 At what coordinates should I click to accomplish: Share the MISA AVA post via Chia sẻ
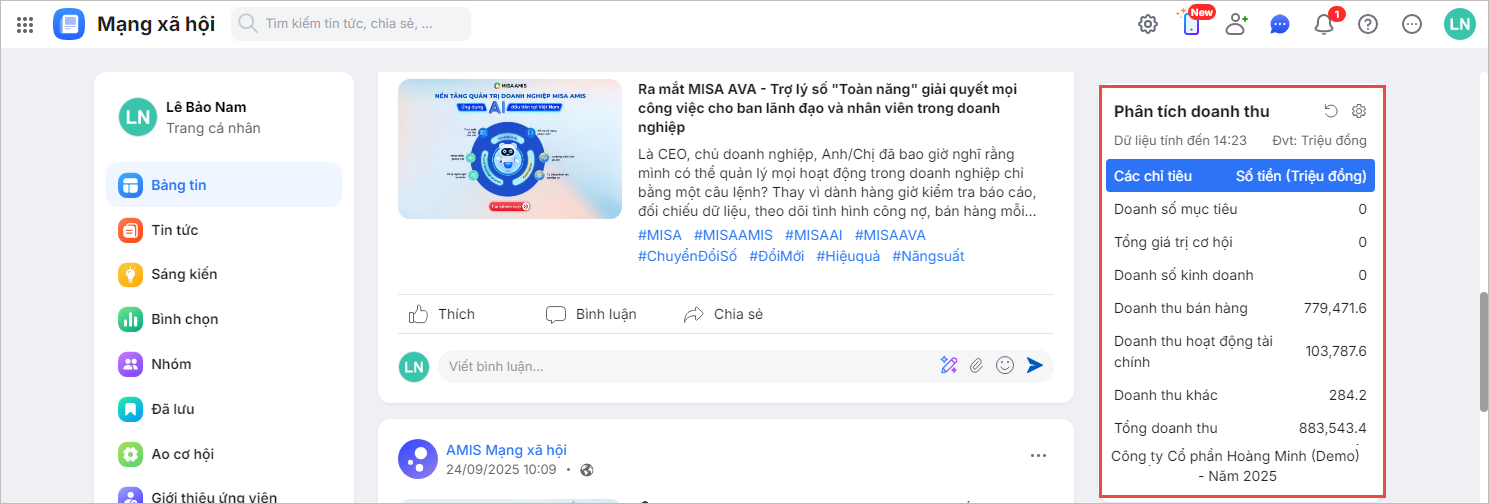(723, 314)
